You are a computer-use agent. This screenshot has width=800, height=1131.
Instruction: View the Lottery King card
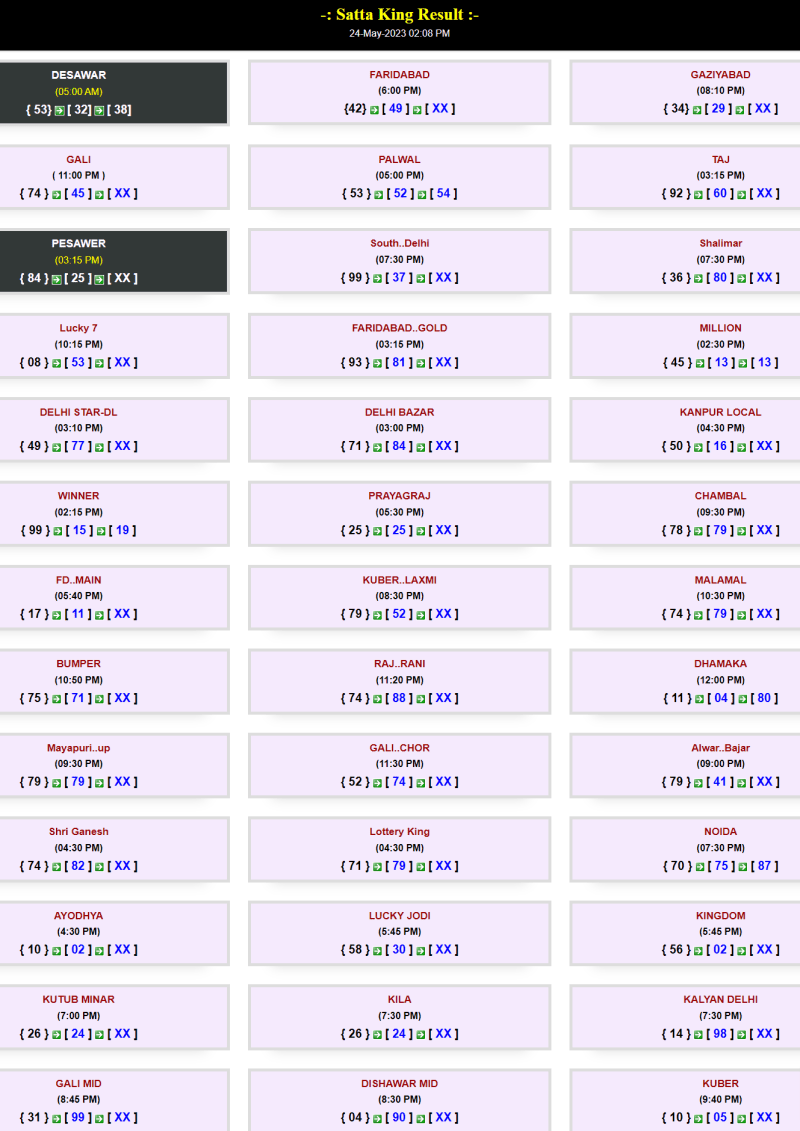click(x=399, y=849)
